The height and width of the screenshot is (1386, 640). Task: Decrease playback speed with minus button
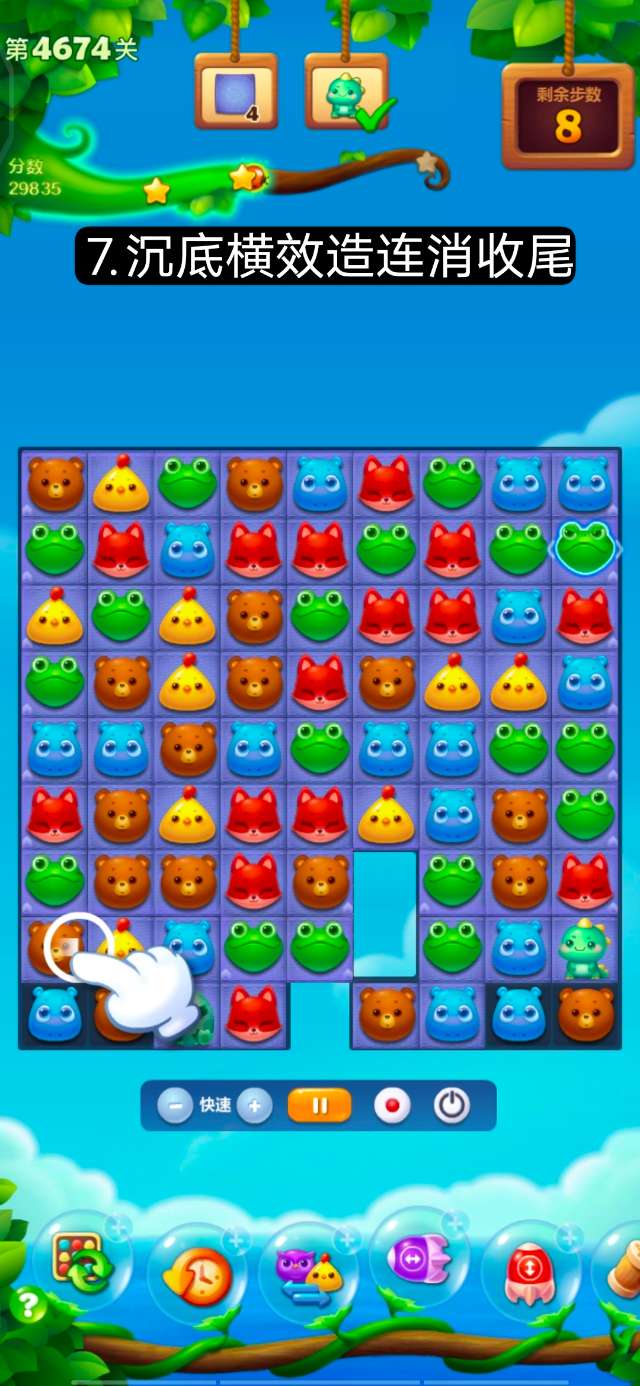175,1106
